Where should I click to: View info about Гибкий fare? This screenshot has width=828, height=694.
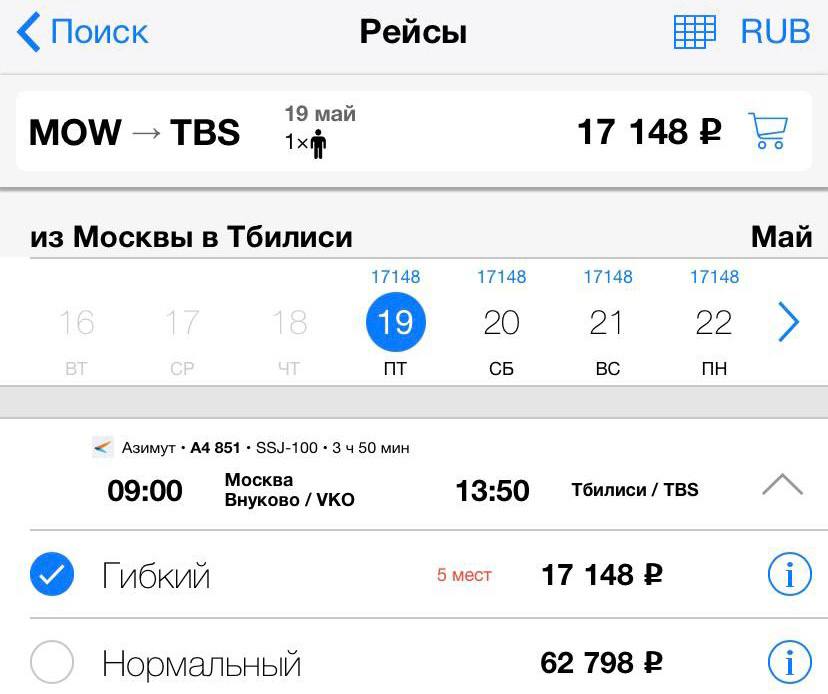click(x=788, y=575)
